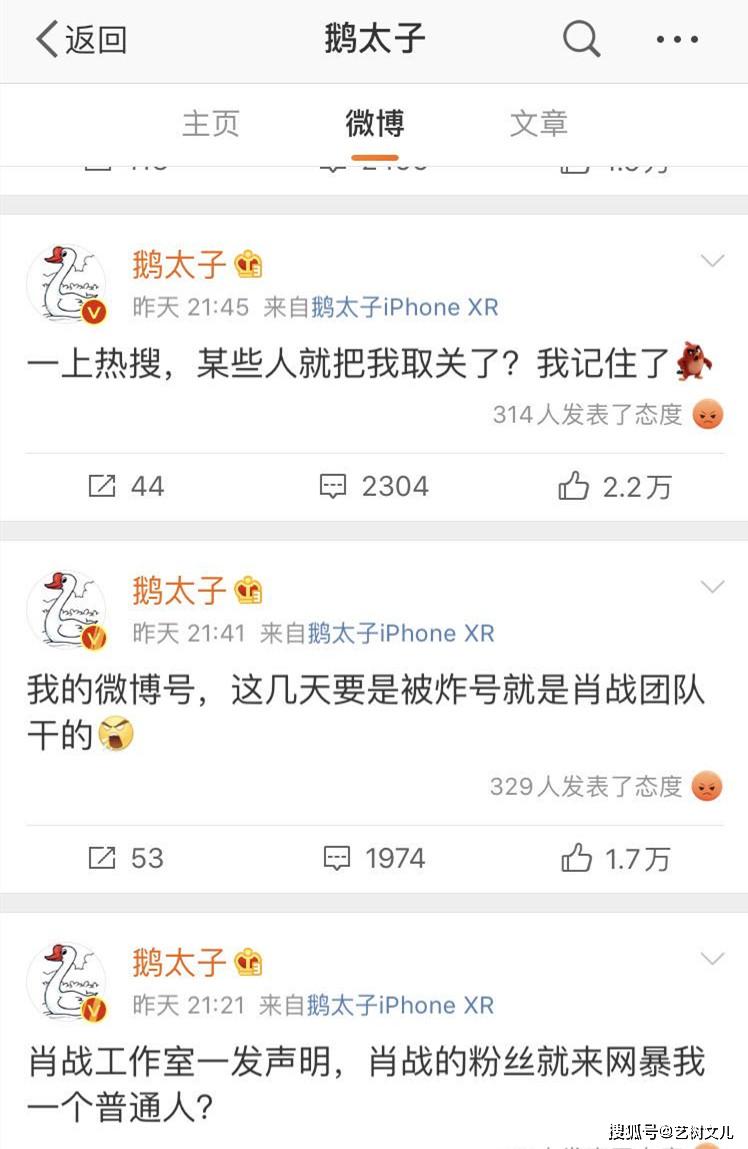The image size is (748, 1149).
Task: Expand the chevron menu on the 21:45 post
Action: (712, 262)
